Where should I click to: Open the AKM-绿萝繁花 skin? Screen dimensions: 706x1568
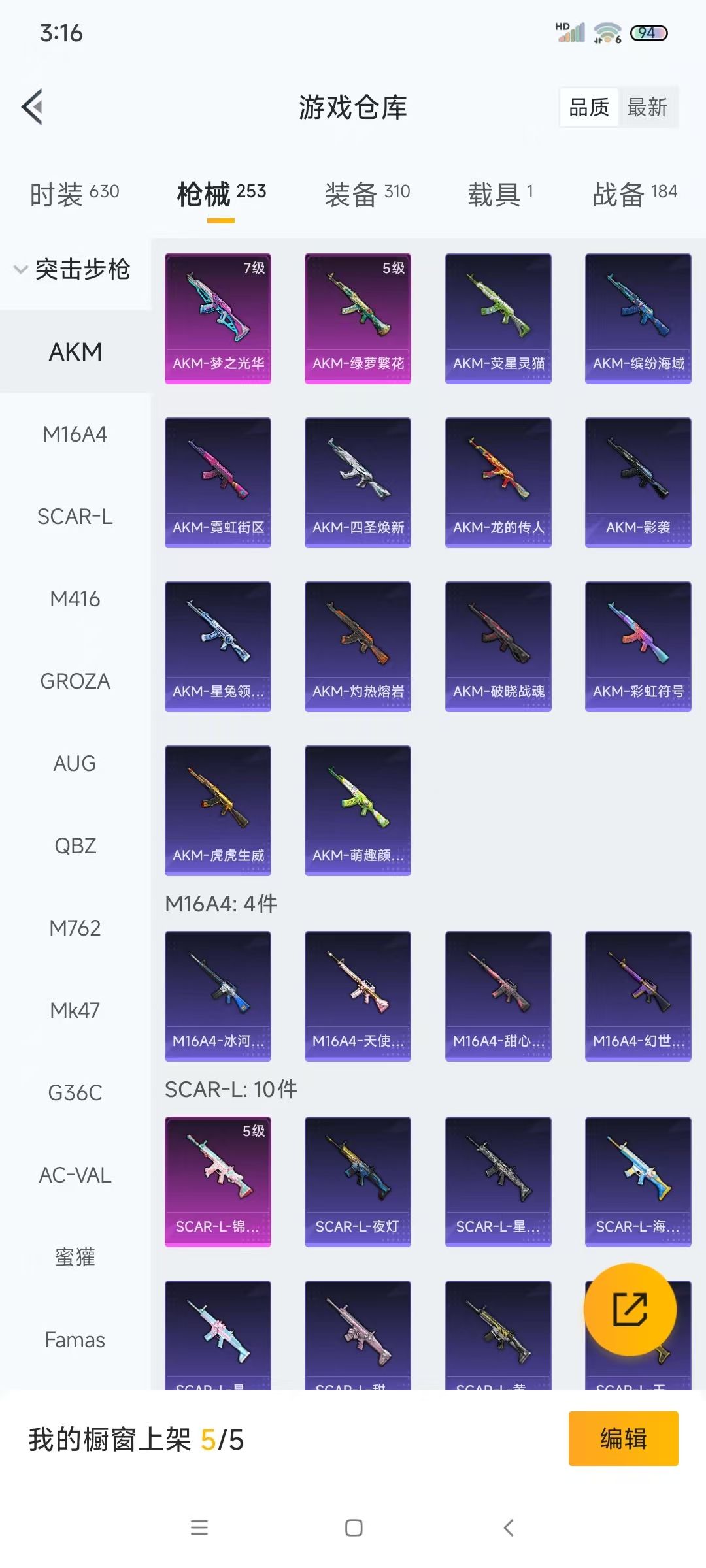[358, 318]
